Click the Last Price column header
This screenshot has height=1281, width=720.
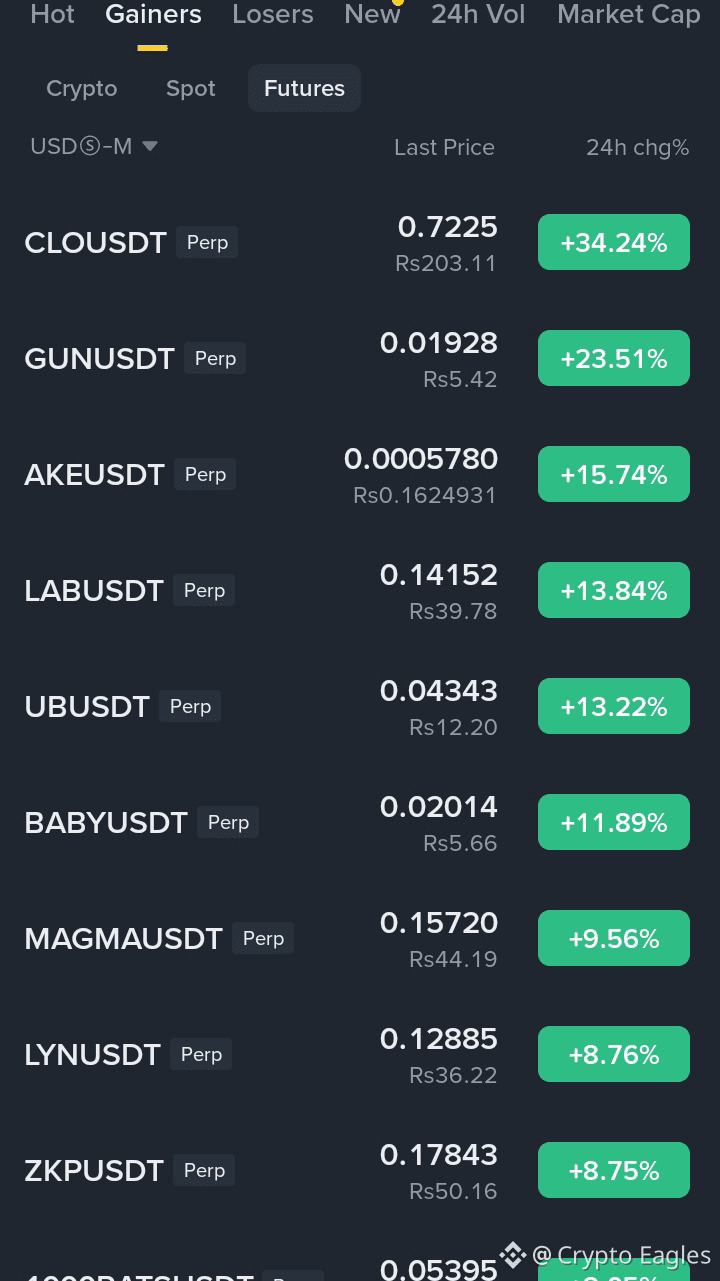pos(444,147)
